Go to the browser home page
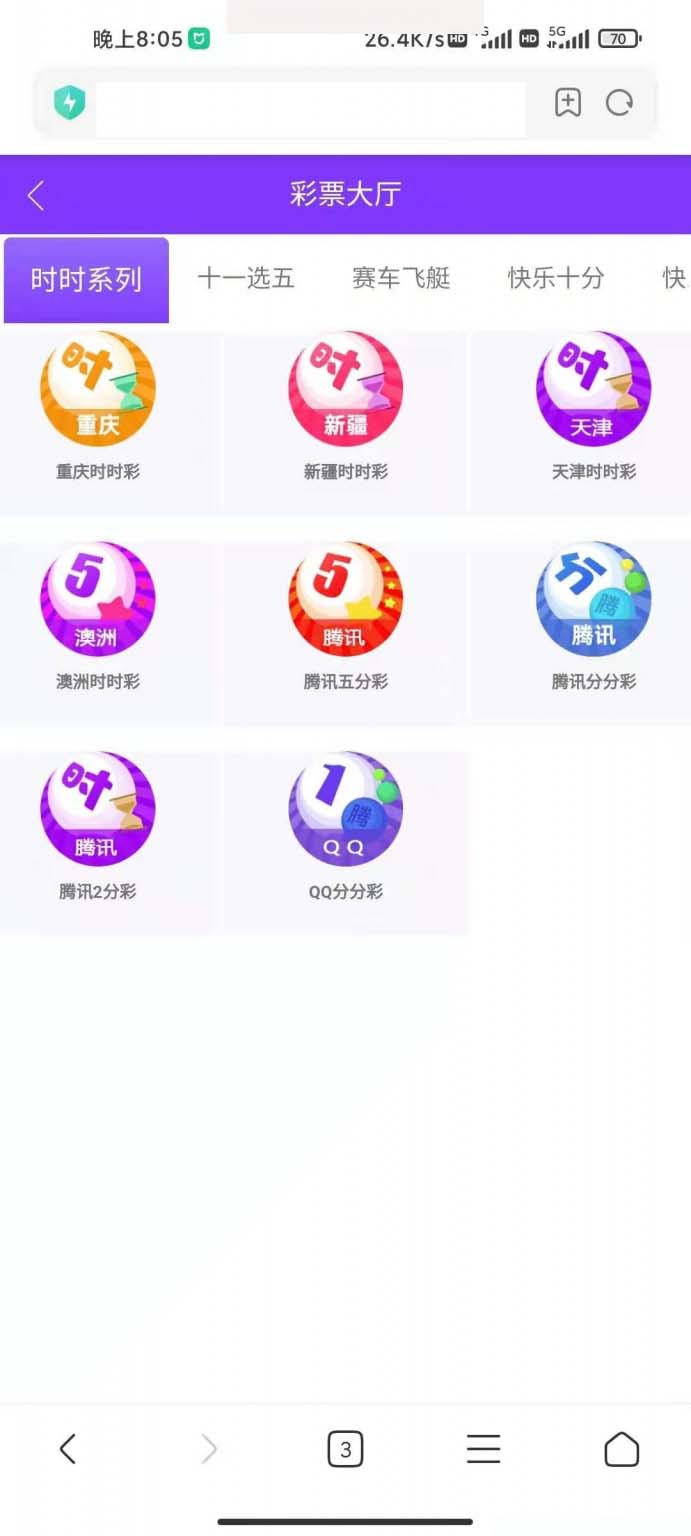691x1536 pixels. coord(621,1449)
